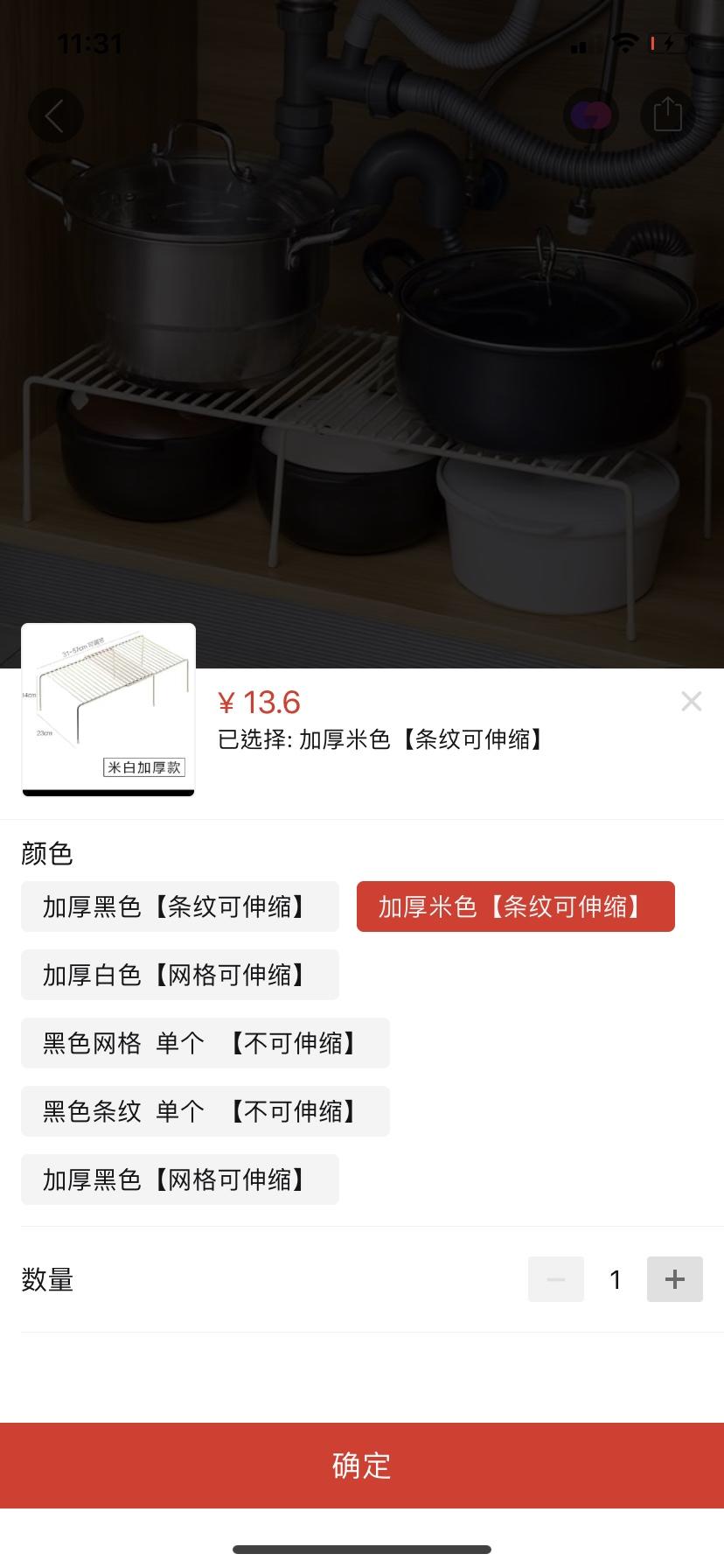724x1568 pixels.
Task: Choose 黑色条纹 单个【不可伸缩】 variant
Action: pos(205,1111)
